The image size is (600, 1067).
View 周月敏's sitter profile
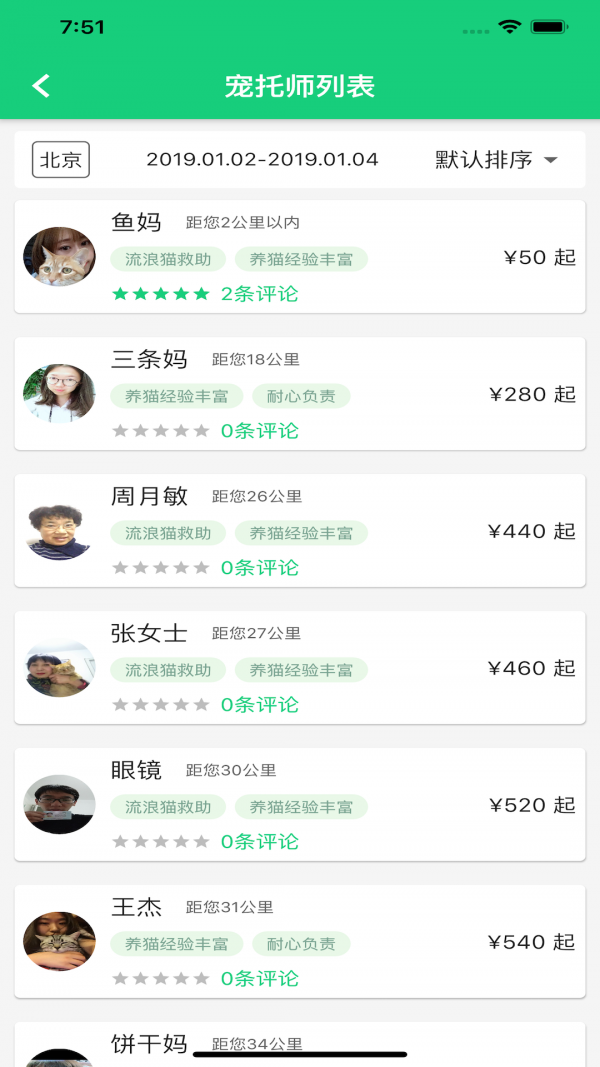(300, 530)
